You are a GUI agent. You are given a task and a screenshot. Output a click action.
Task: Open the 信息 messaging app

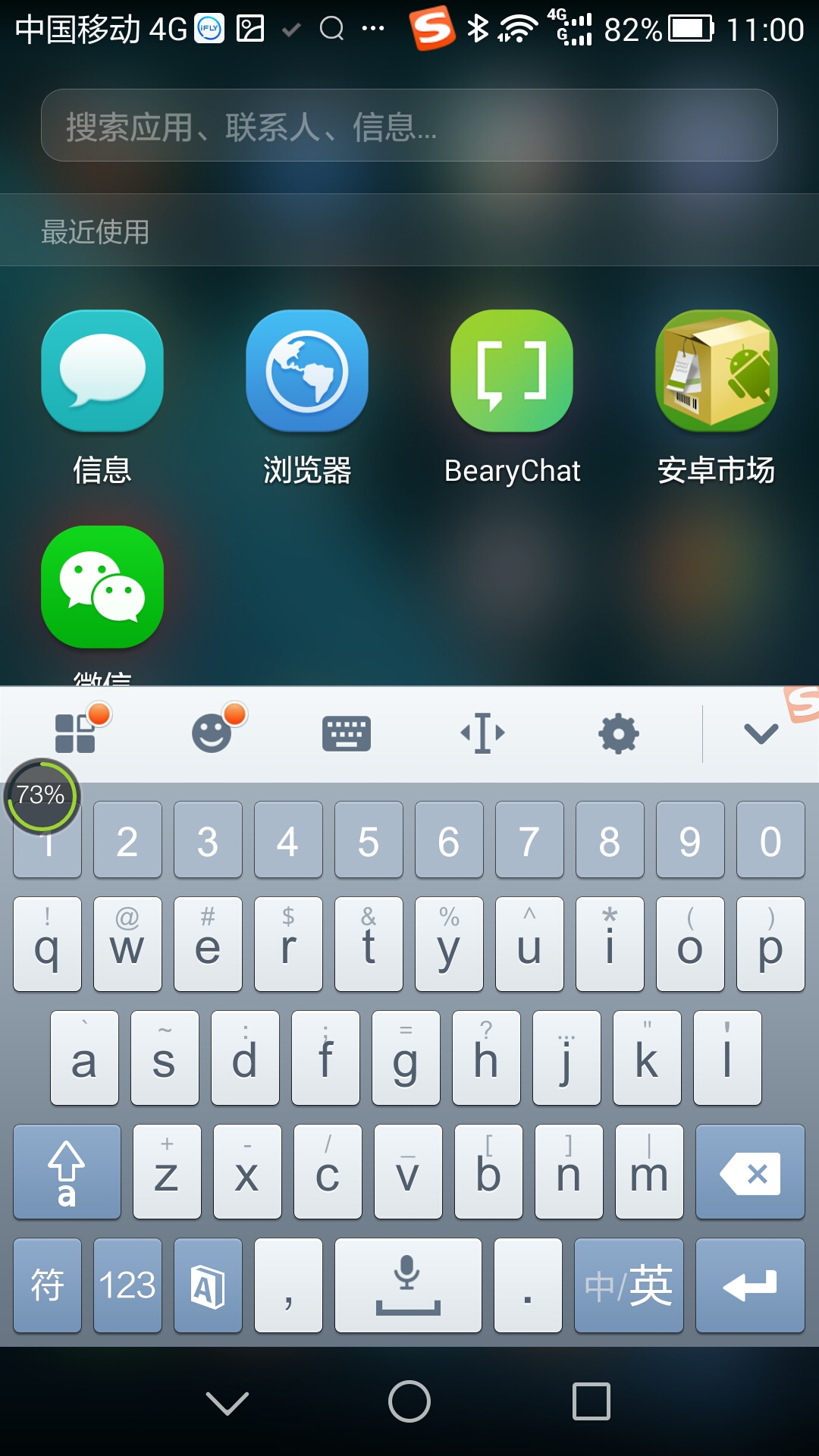[102, 372]
